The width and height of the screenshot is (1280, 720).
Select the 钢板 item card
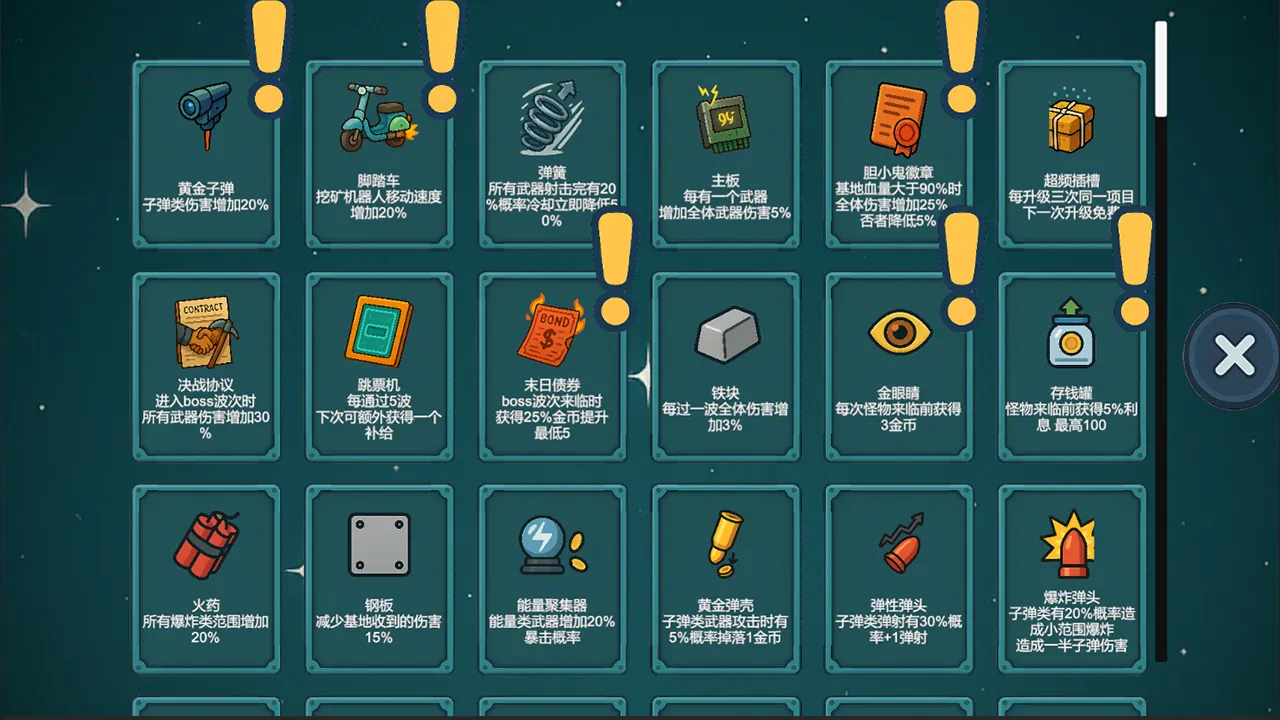(379, 579)
